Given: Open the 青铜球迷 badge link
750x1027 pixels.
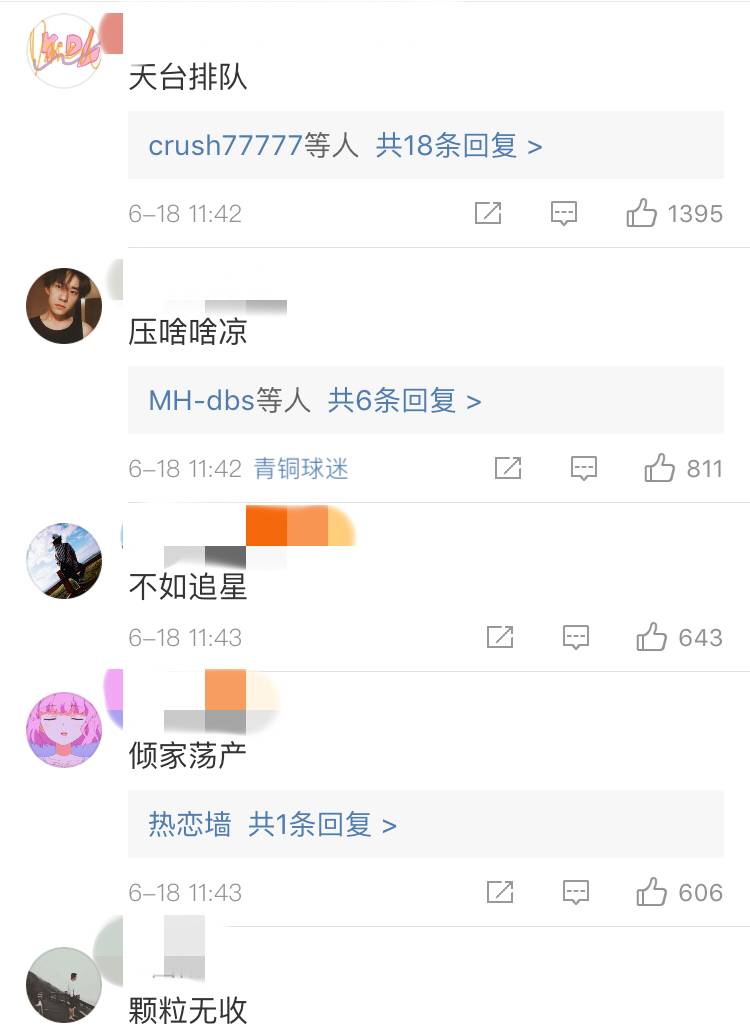Looking at the screenshot, I should coord(301,468).
